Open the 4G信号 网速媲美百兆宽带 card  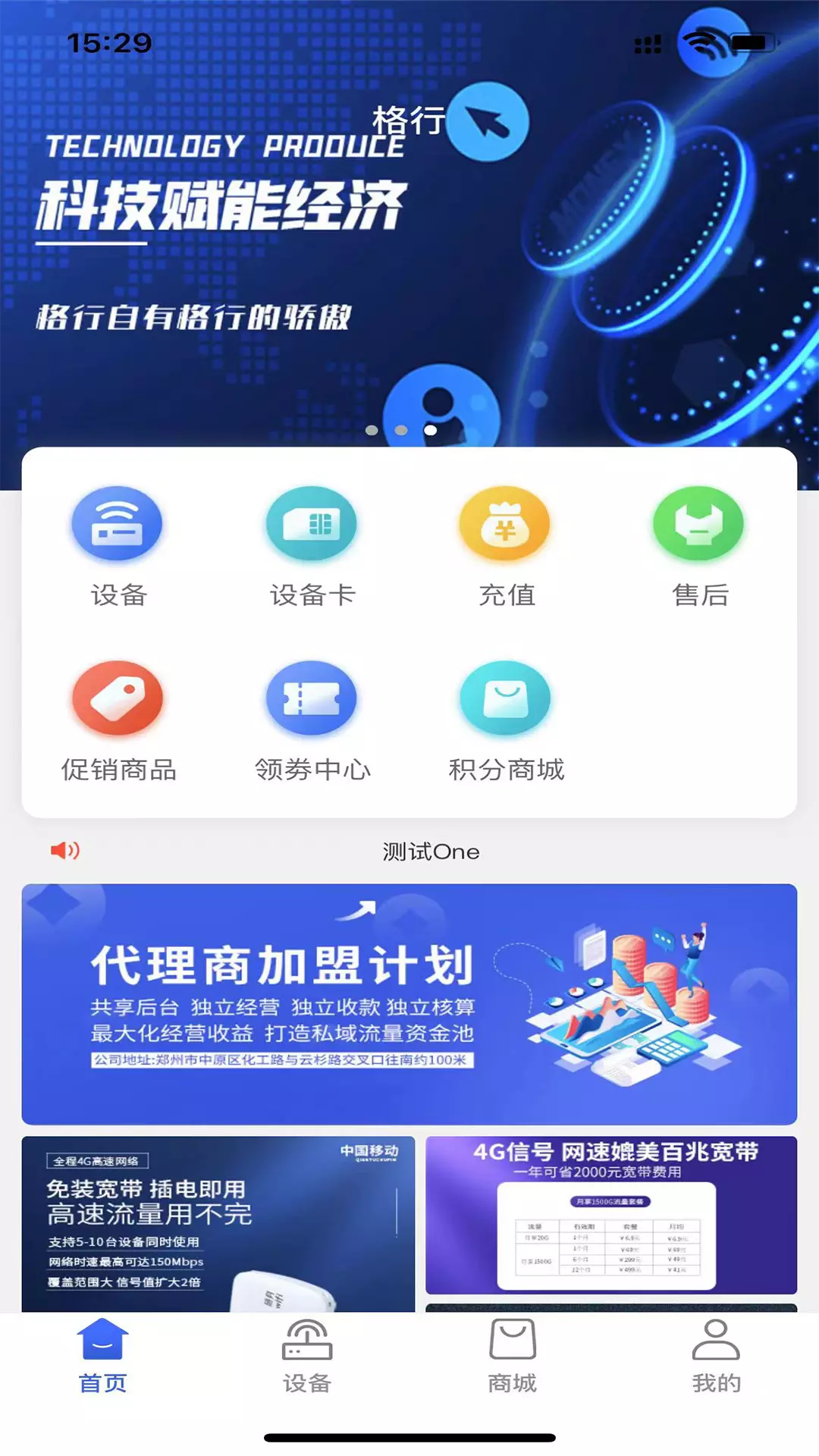point(611,1215)
